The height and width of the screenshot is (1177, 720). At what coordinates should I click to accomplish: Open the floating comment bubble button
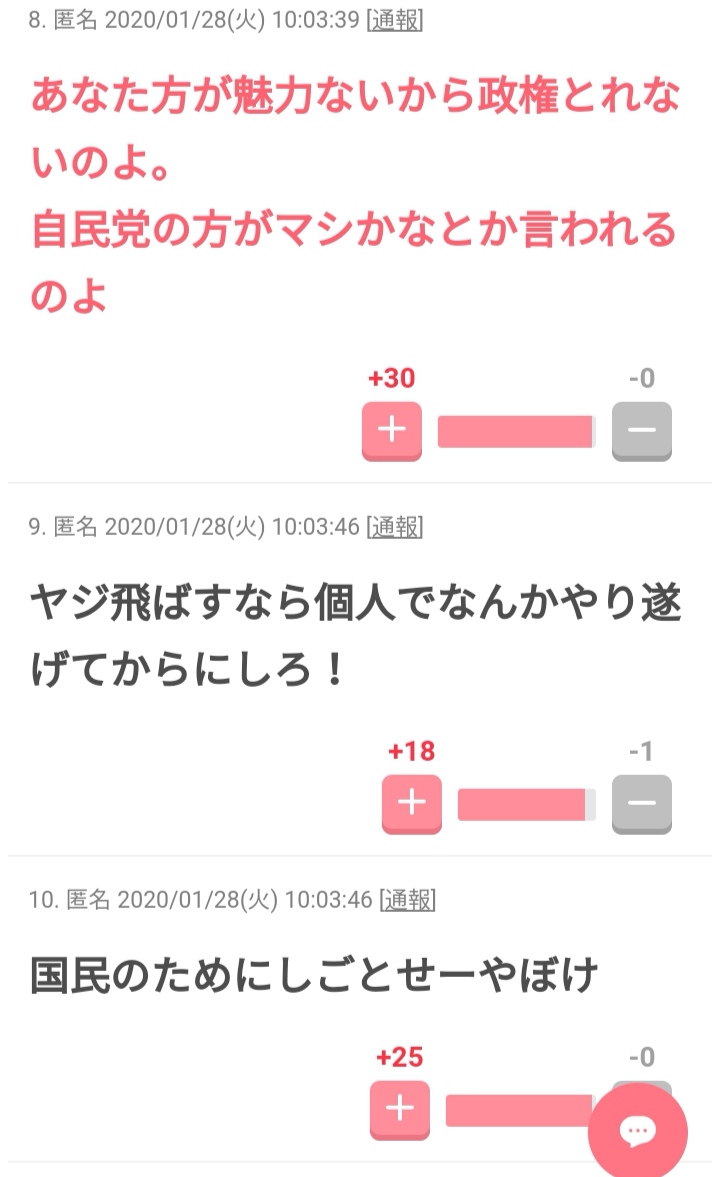[638, 1130]
